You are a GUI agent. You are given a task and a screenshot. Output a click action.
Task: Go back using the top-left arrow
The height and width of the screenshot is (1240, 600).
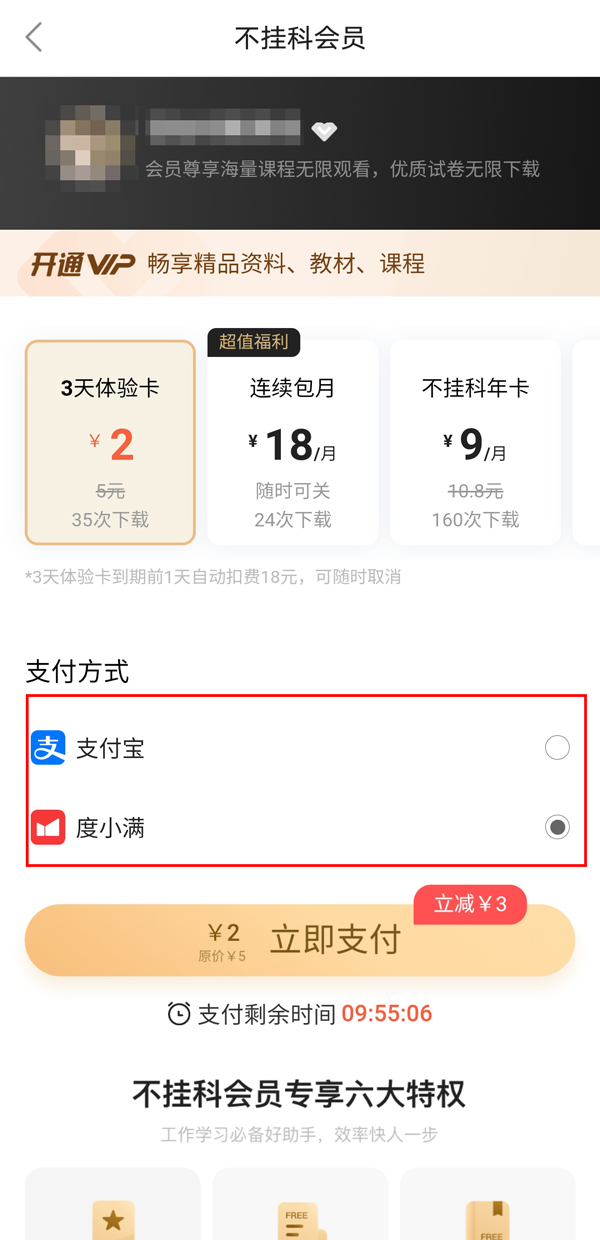[x=34, y=38]
